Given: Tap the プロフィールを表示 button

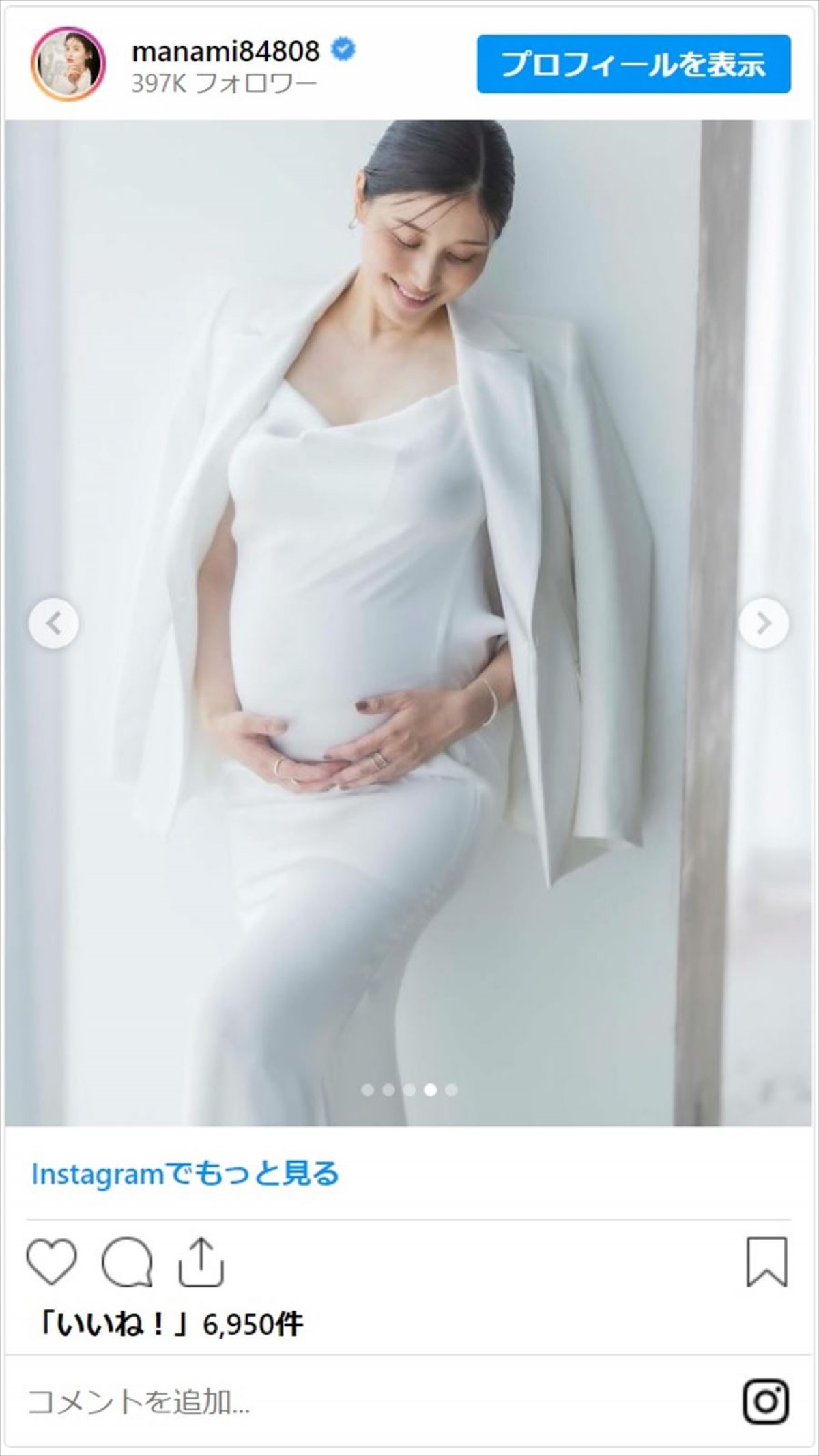Looking at the screenshot, I should [633, 64].
